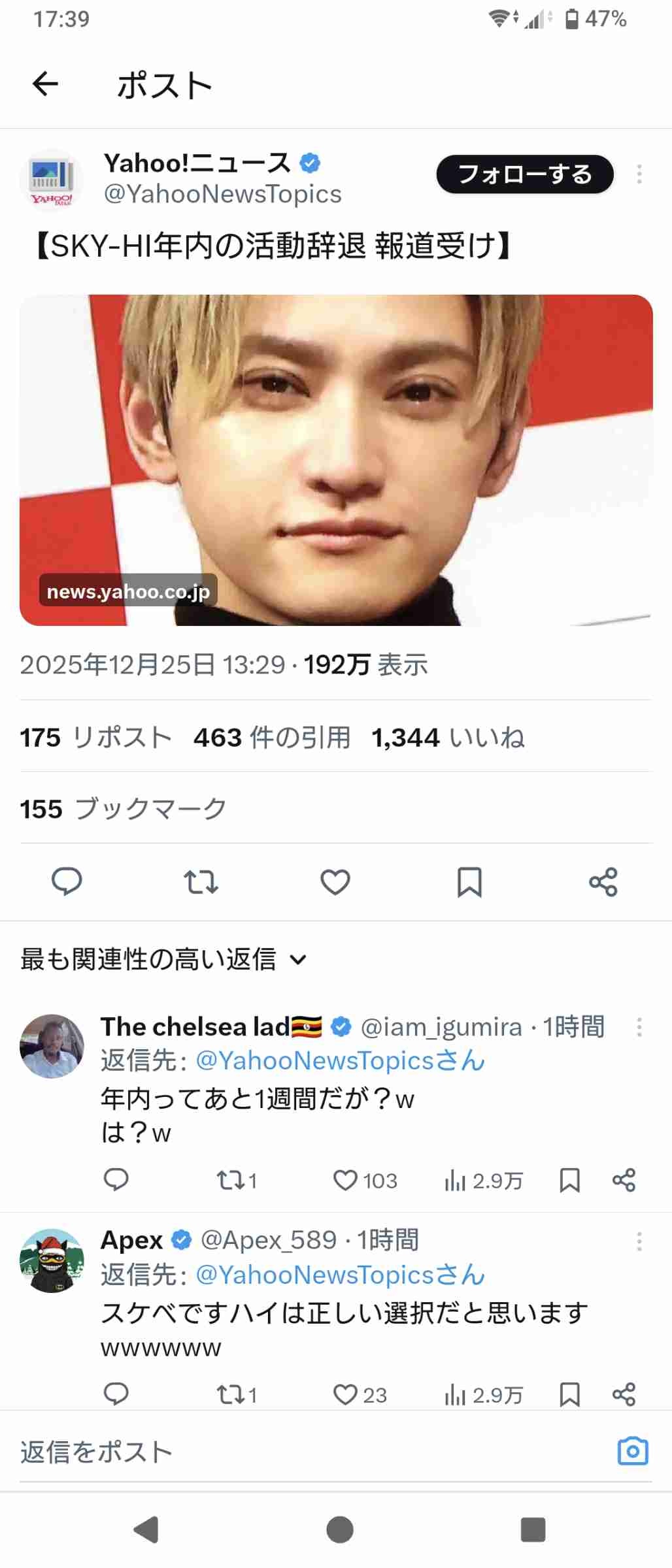Repost the reply from Apex

point(229,1395)
